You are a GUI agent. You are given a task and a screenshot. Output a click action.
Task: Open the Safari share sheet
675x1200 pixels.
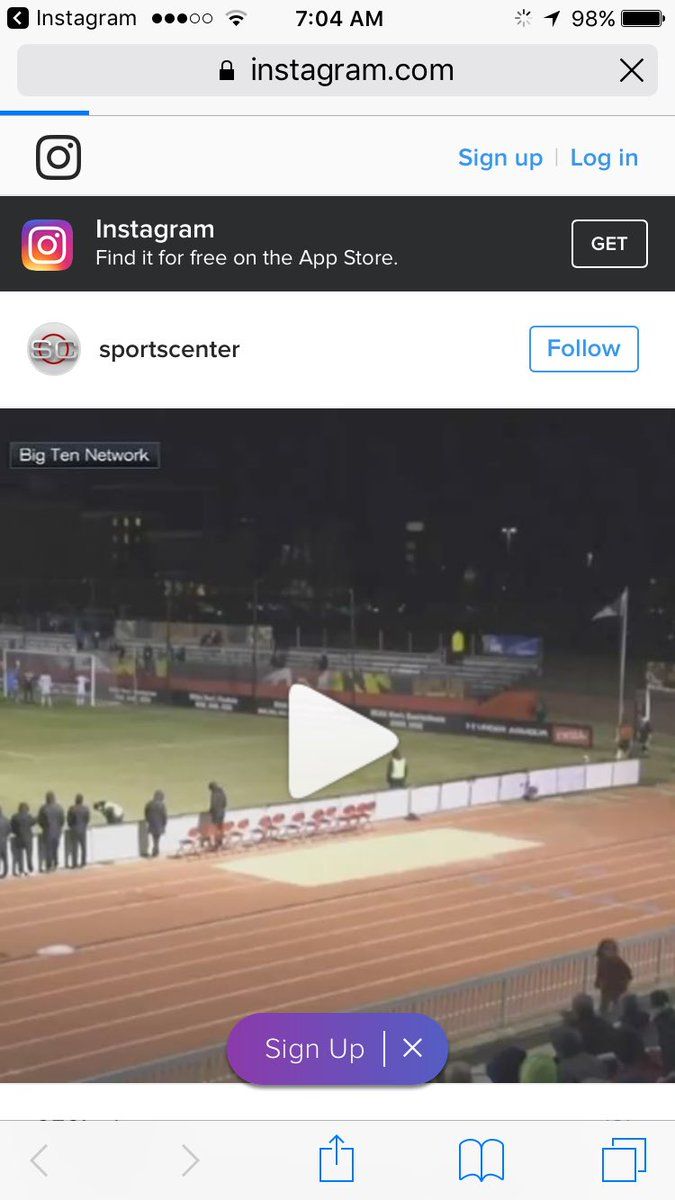coord(337,1160)
